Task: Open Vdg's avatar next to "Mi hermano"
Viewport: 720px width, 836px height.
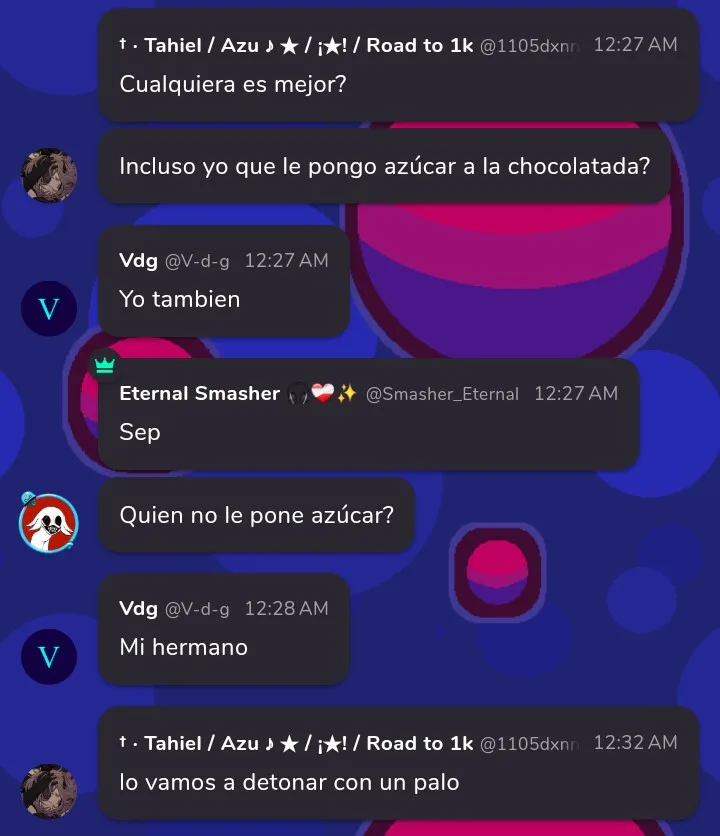Action: tap(49, 657)
